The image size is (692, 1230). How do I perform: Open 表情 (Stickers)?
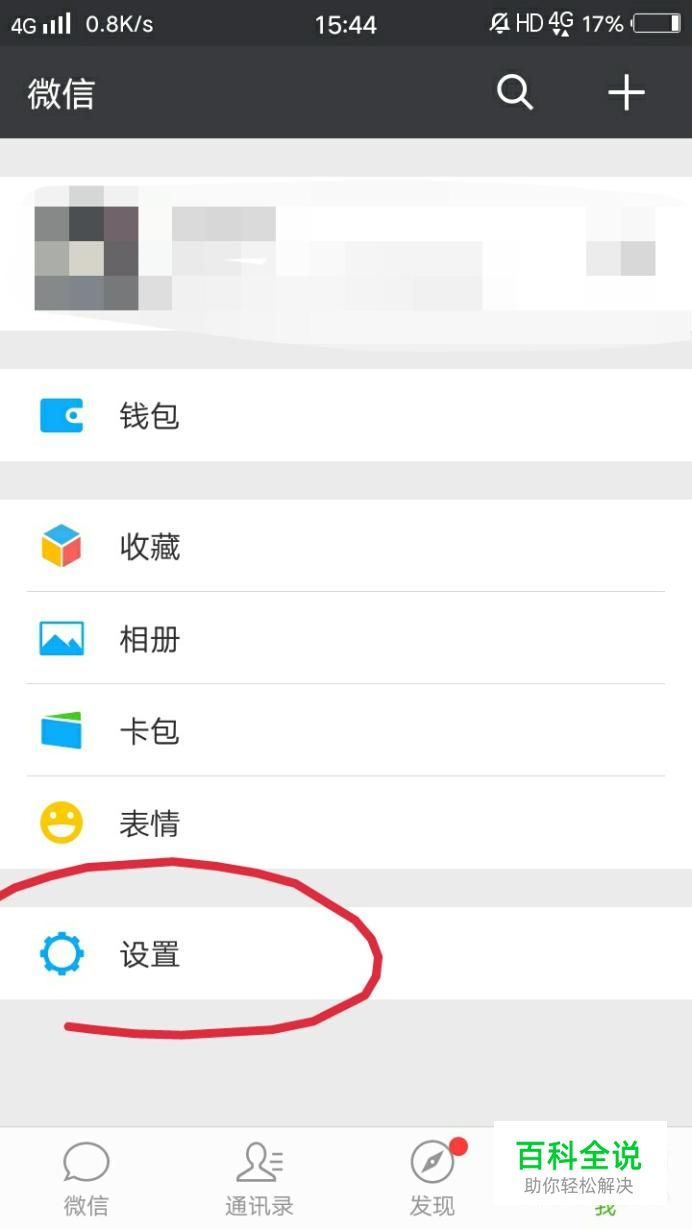[345, 823]
